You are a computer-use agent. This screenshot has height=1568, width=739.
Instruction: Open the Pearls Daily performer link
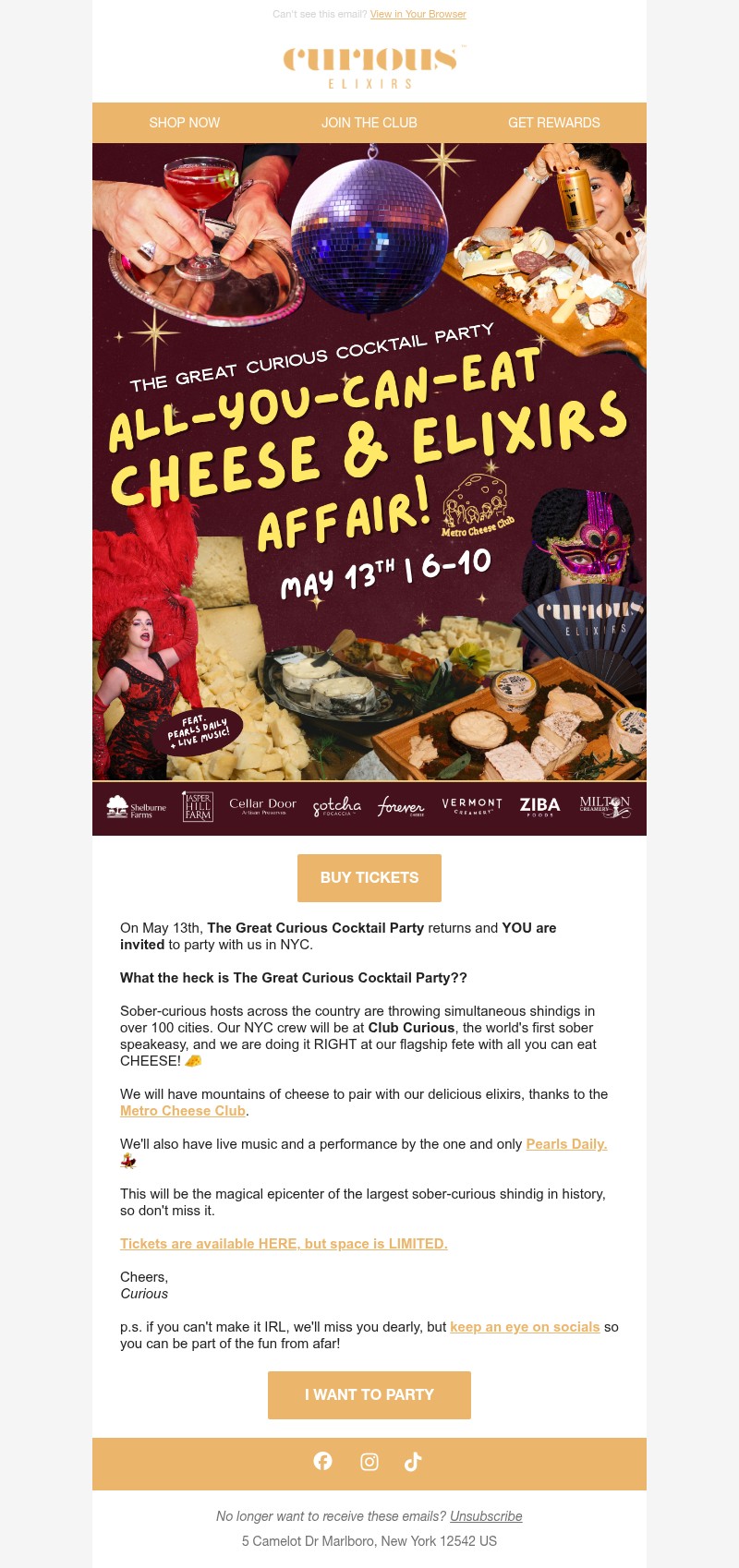click(566, 1143)
